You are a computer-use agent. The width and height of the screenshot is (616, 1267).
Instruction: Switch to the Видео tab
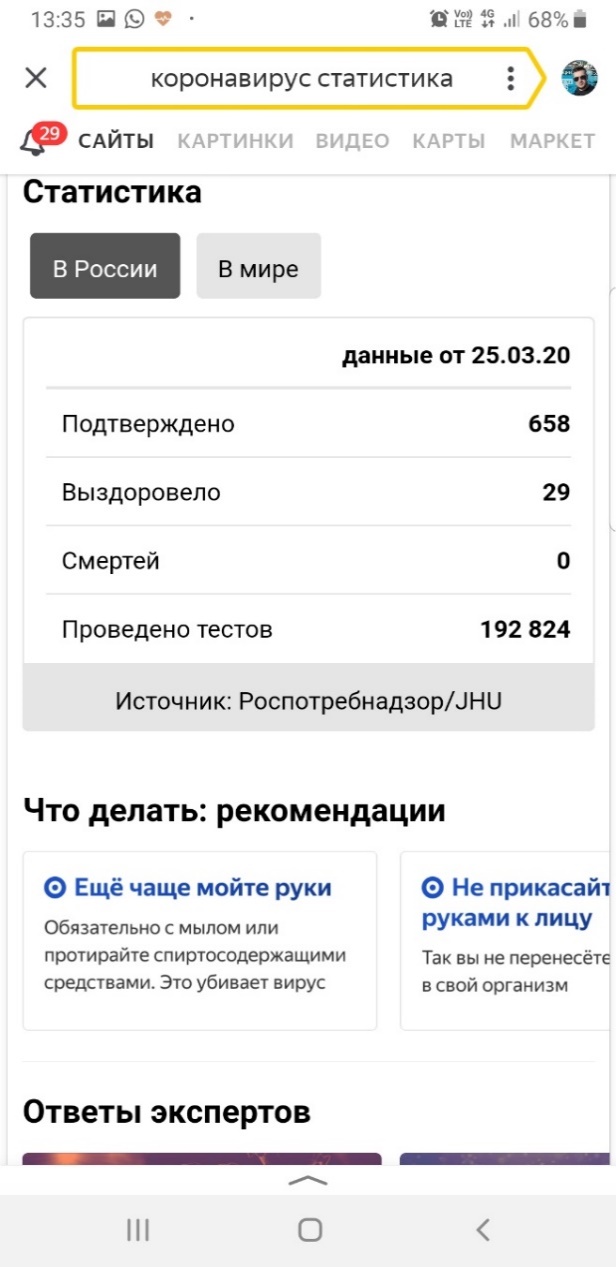click(x=352, y=141)
